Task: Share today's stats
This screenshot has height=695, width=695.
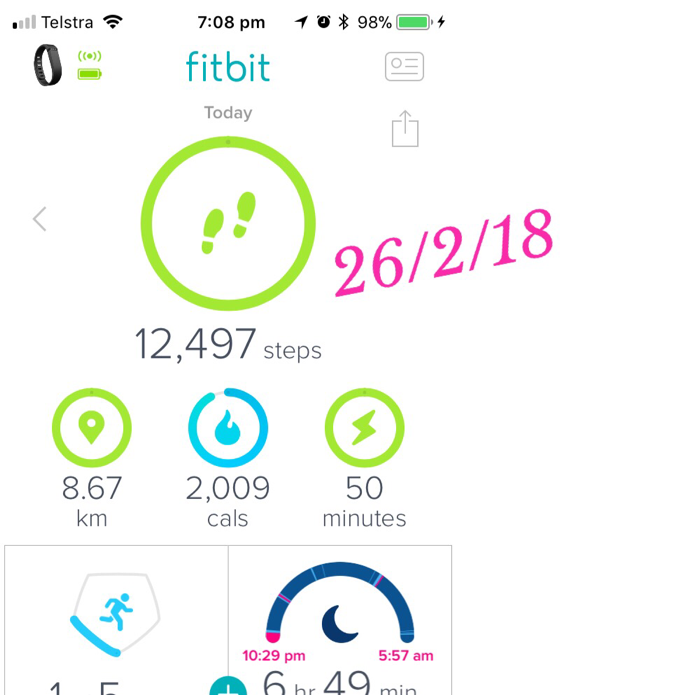Action: tap(405, 130)
